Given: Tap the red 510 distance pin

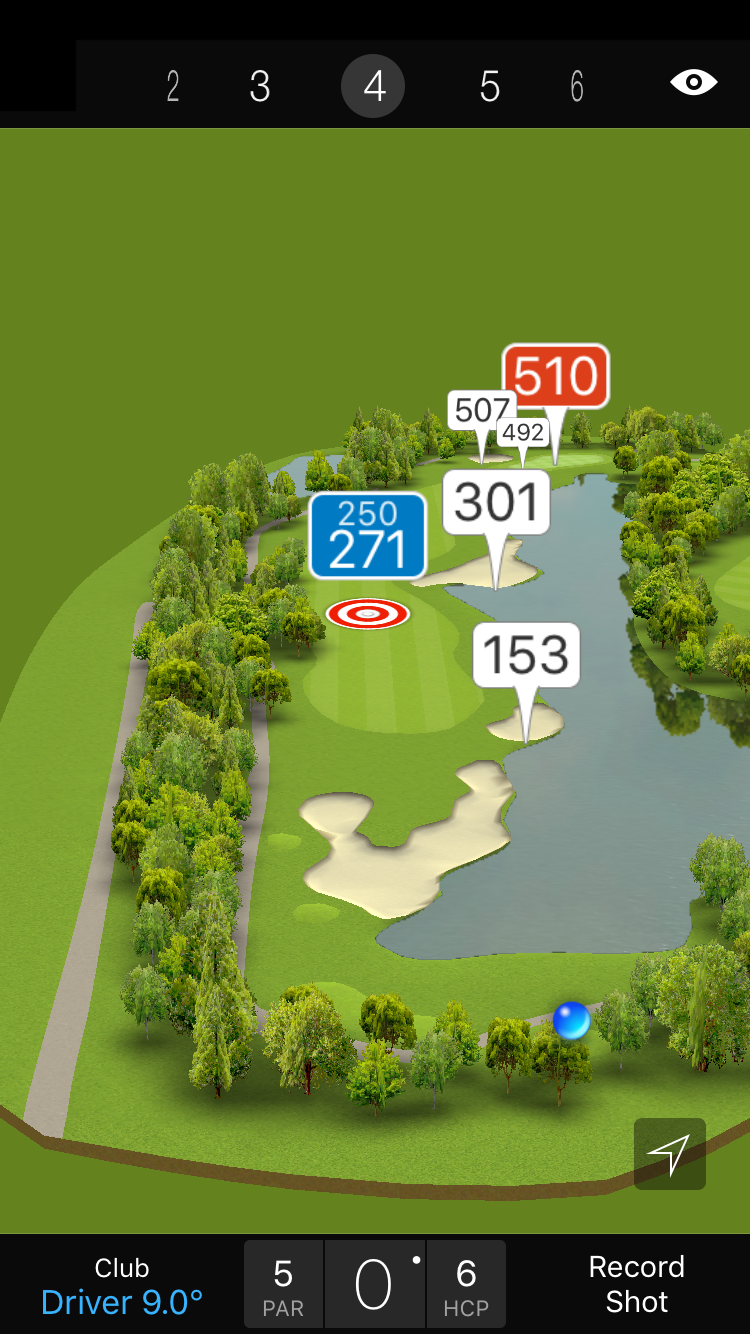Looking at the screenshot, I should pos(555,376).
